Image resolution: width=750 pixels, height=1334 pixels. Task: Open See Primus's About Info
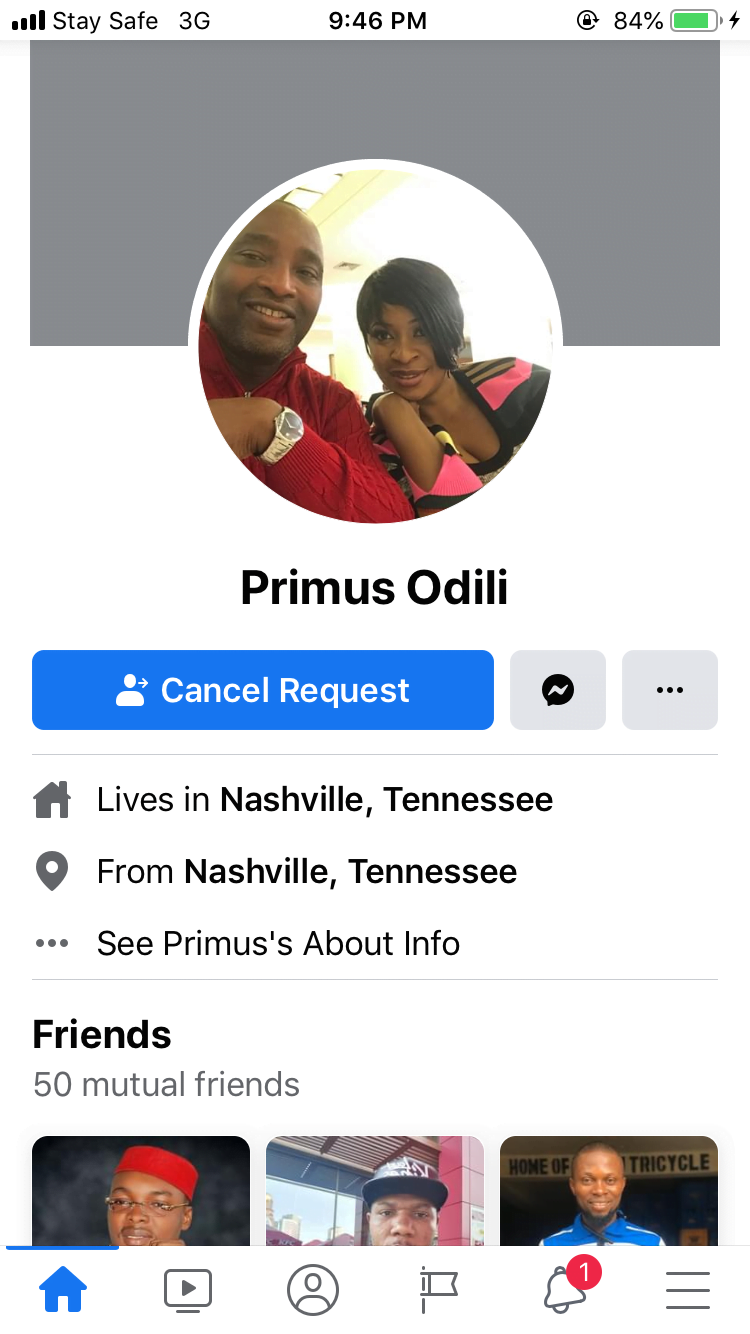click(277, 943)
